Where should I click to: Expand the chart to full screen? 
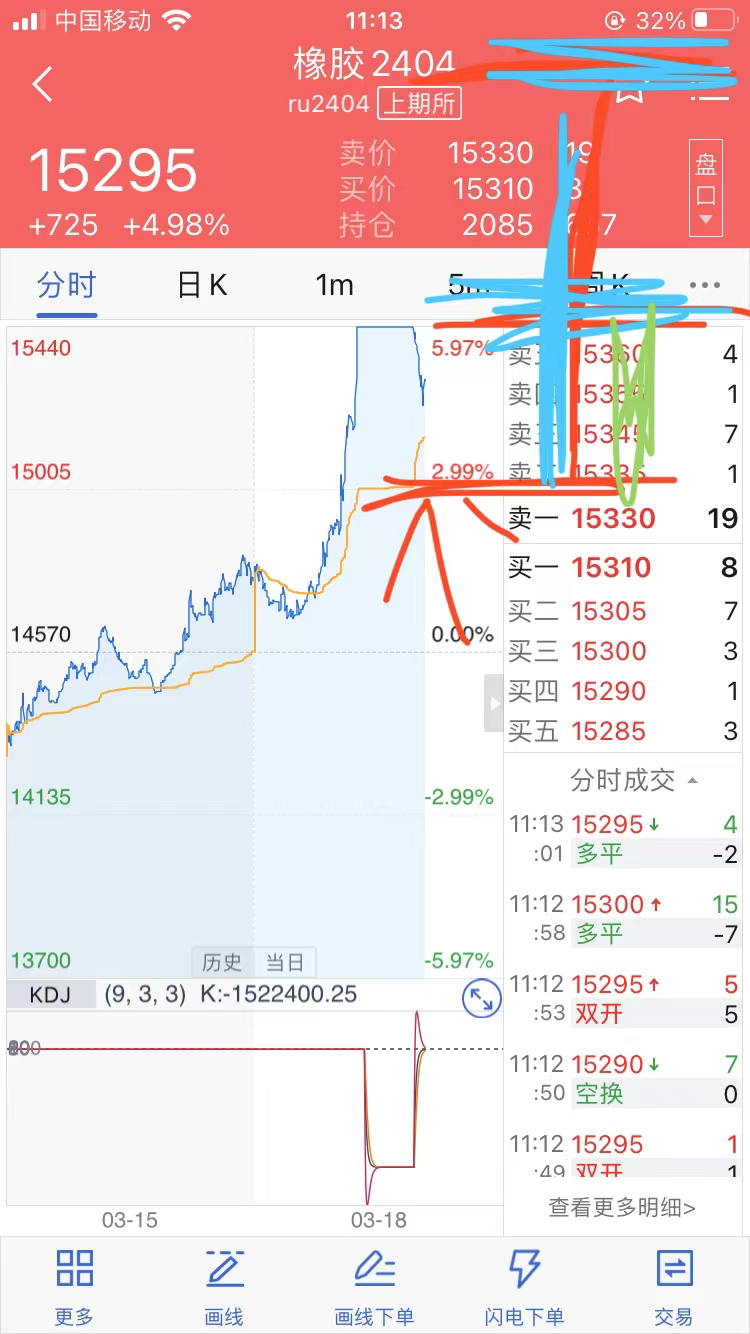[481, 999]
